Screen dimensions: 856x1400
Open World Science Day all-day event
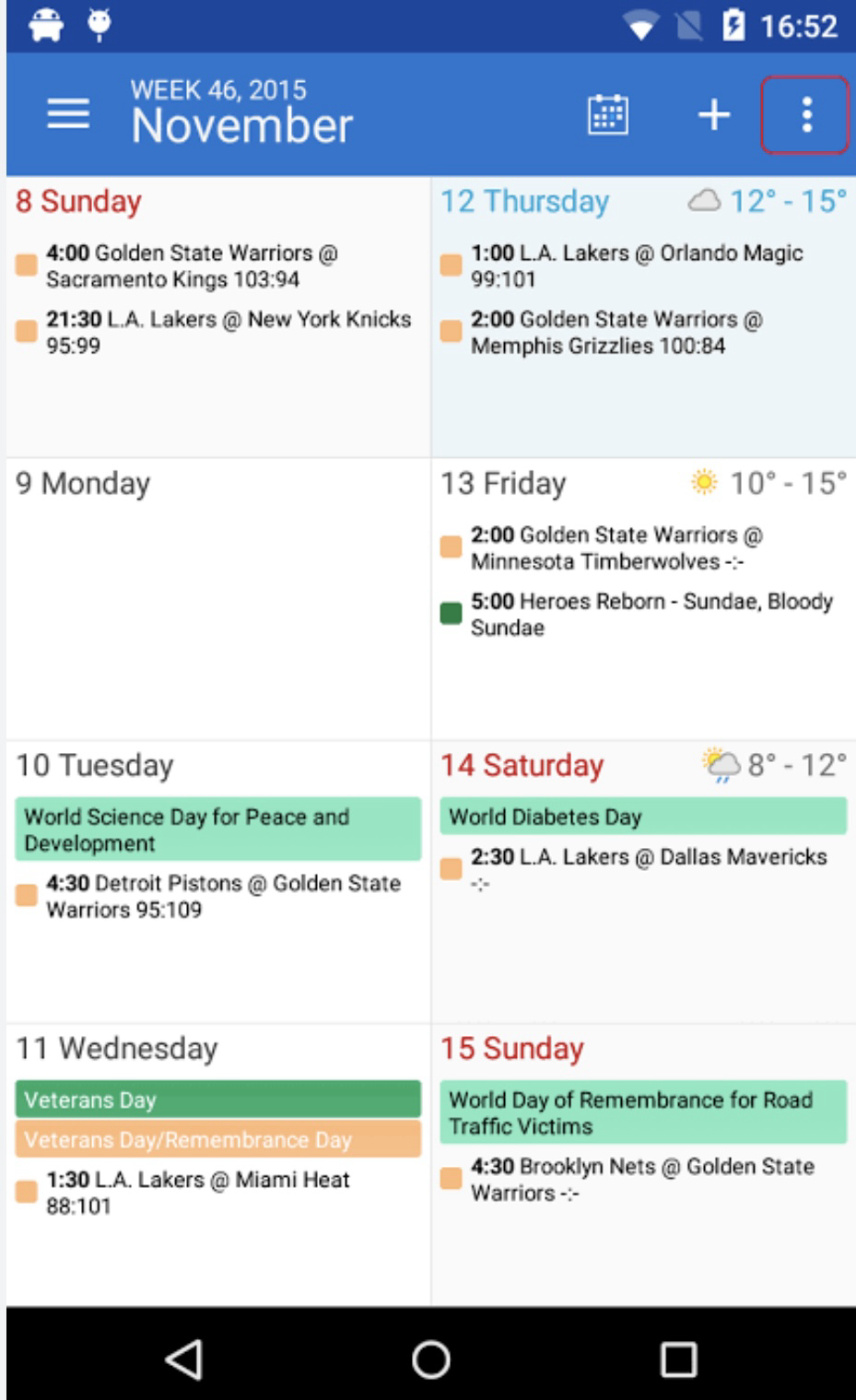click(217, 829)
